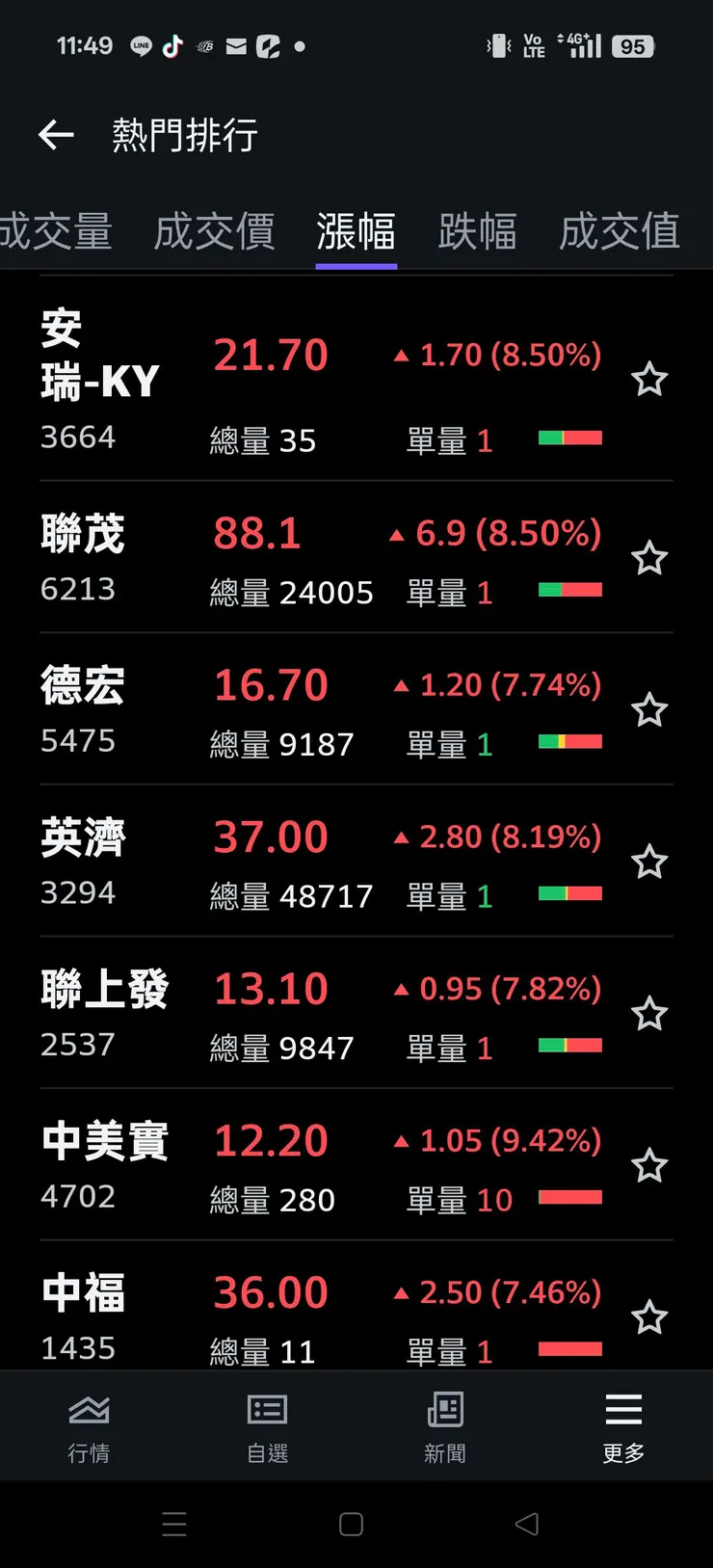713x1568 pixels.
Task: Expand the 英濟 stock row
Action: [x=289, y=863]
